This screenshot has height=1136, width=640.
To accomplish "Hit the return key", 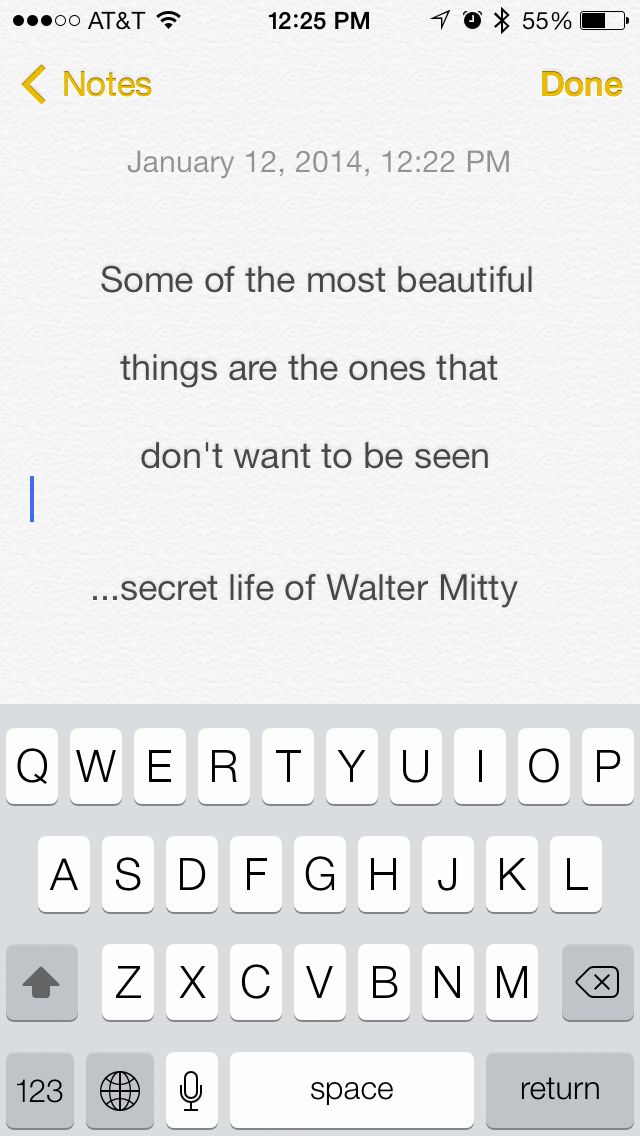I will tap(559, 1089).
